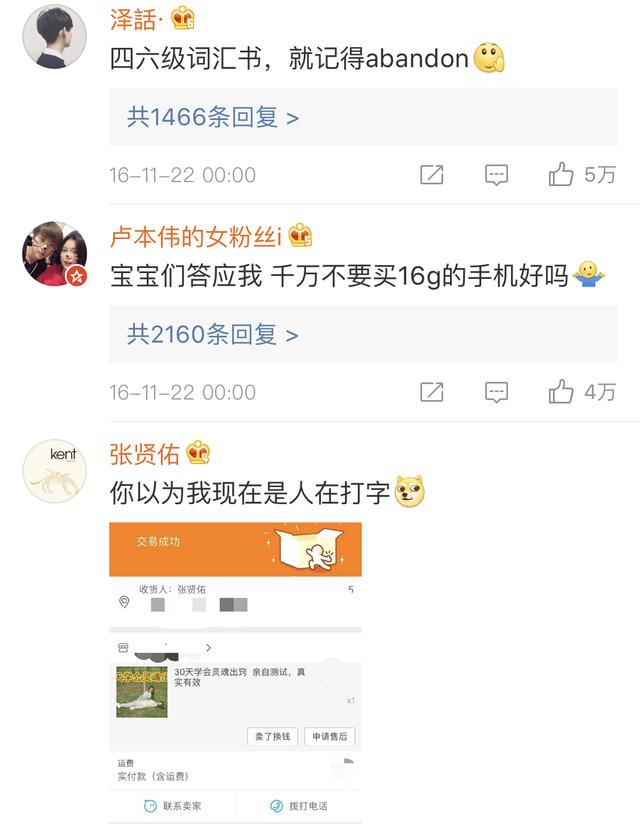This screenshot has width=640, height=824.
Task: Repost the 16g手机 comment
Action: [x=432, y=392]
